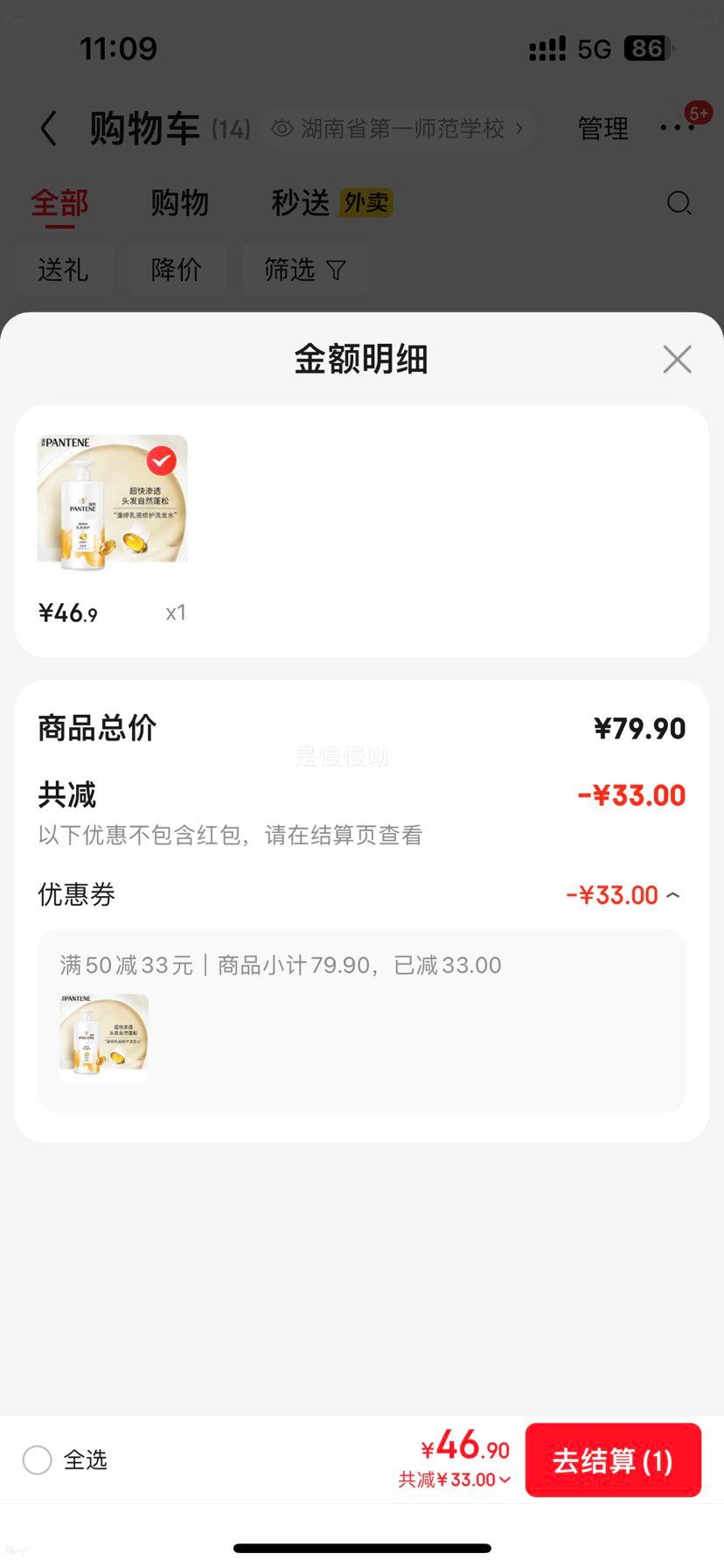Screen dimensions: 724x1568
Task: Expand the 共减¥33.00 discount details chevron
Action: pyautogui.click(x=504, y=1479)
